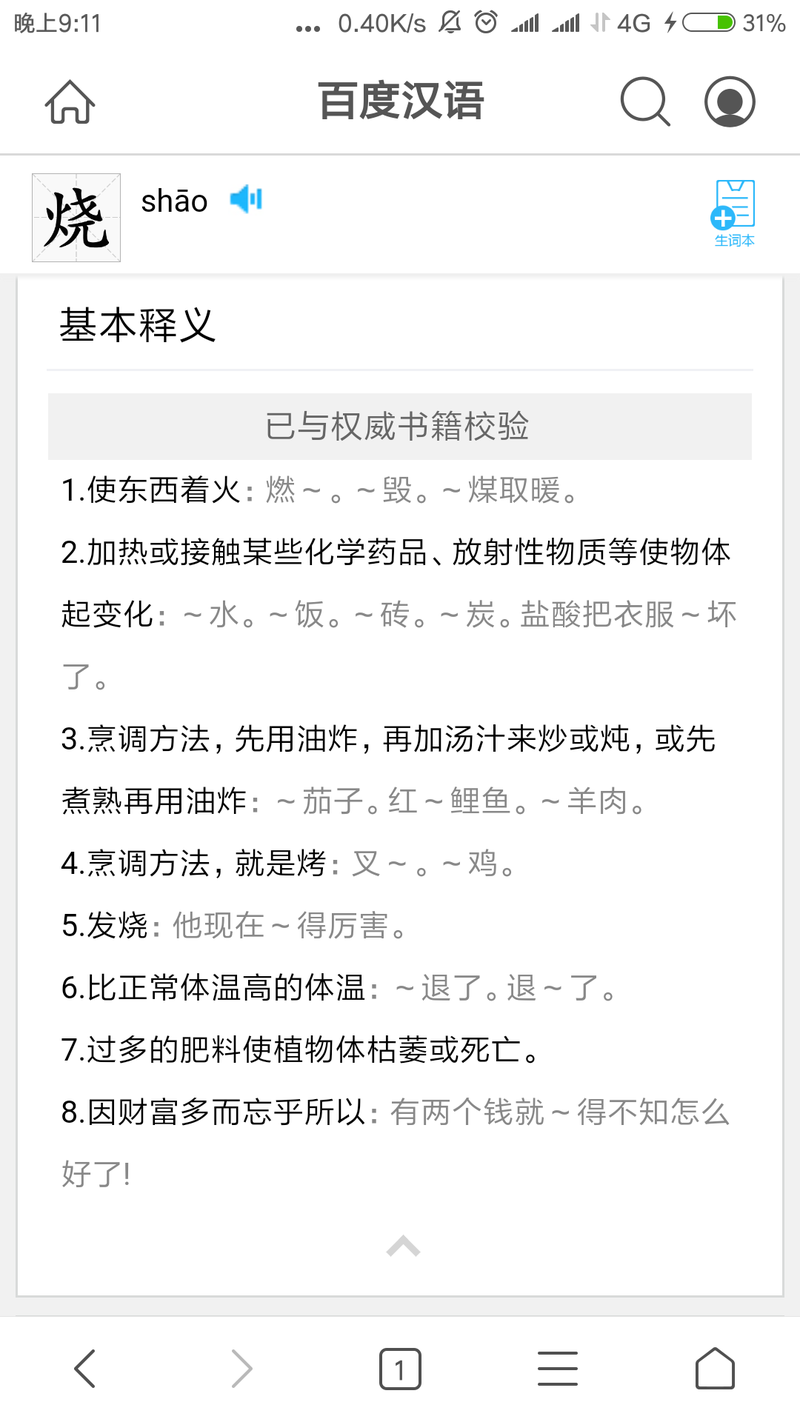Image resolution: width=800 pixels, height=1422 pixels.
Task: Open the browser tabs switcher
Action: pyautogui.click(x=400, y=1369)
